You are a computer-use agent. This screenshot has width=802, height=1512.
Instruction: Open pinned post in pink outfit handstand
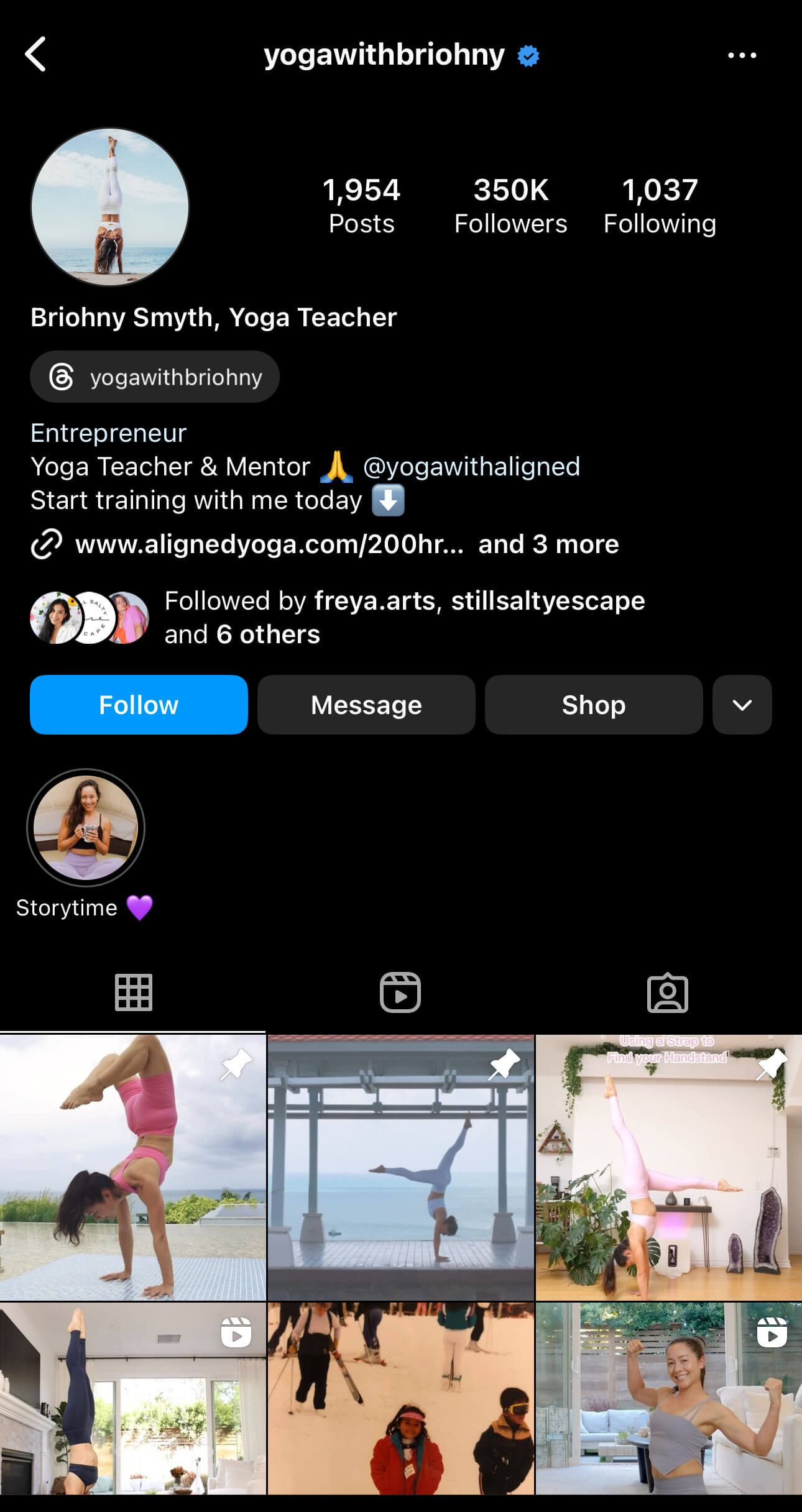(133, 1167)
